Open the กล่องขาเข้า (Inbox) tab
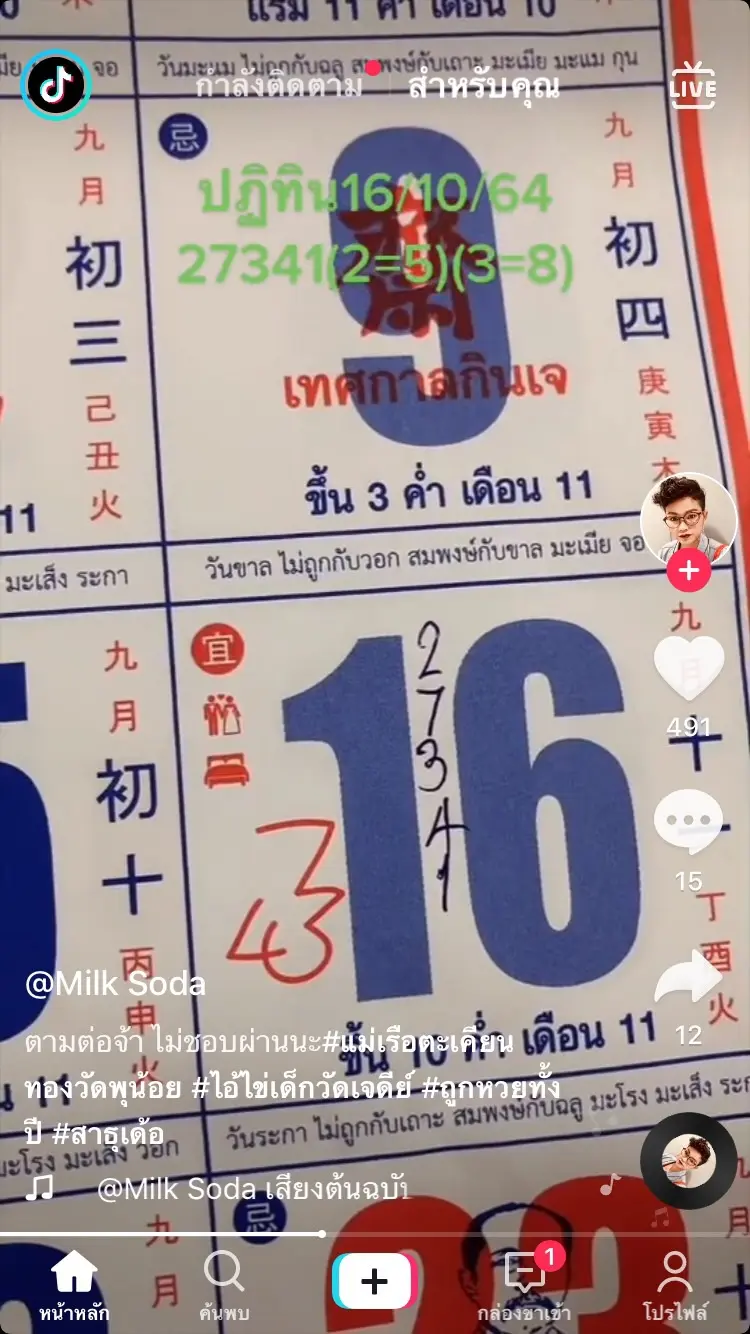This screenshot has height=1334, width=750. [x=524, y=1285]
